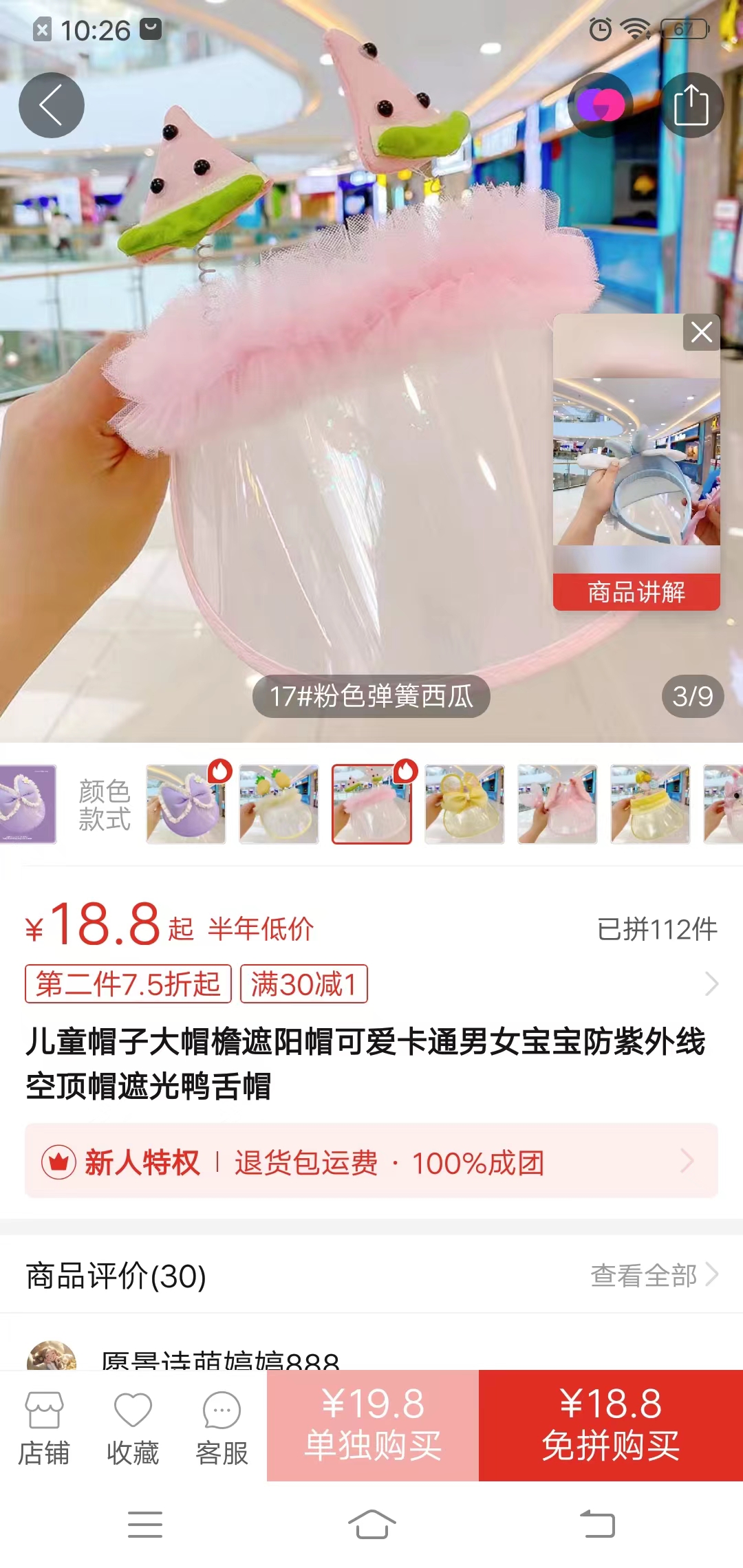Screen dimensions: 743x1568
Task: Contact 客服 customer service
Action: 222,1427
